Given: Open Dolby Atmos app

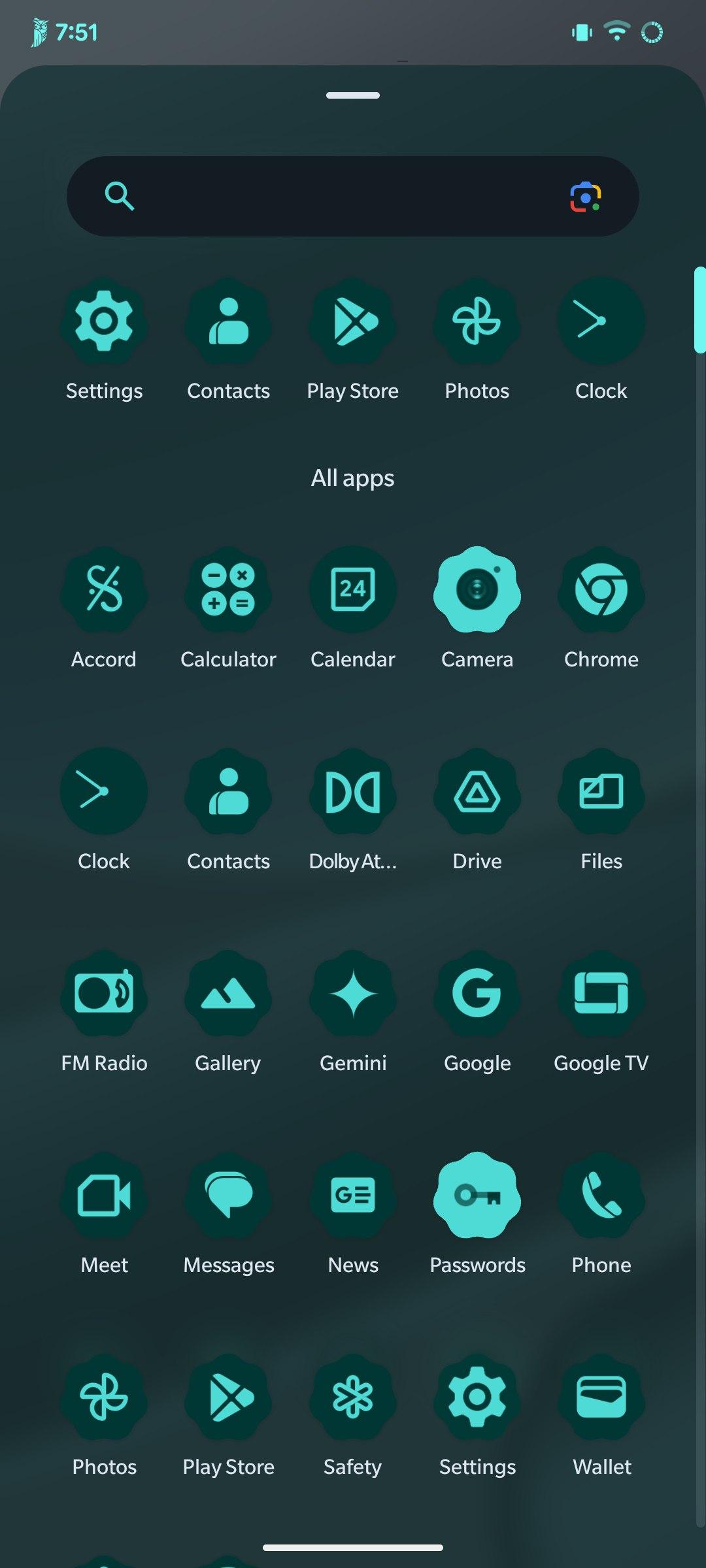Looking at the screenshot, I should tap(353, 792).
